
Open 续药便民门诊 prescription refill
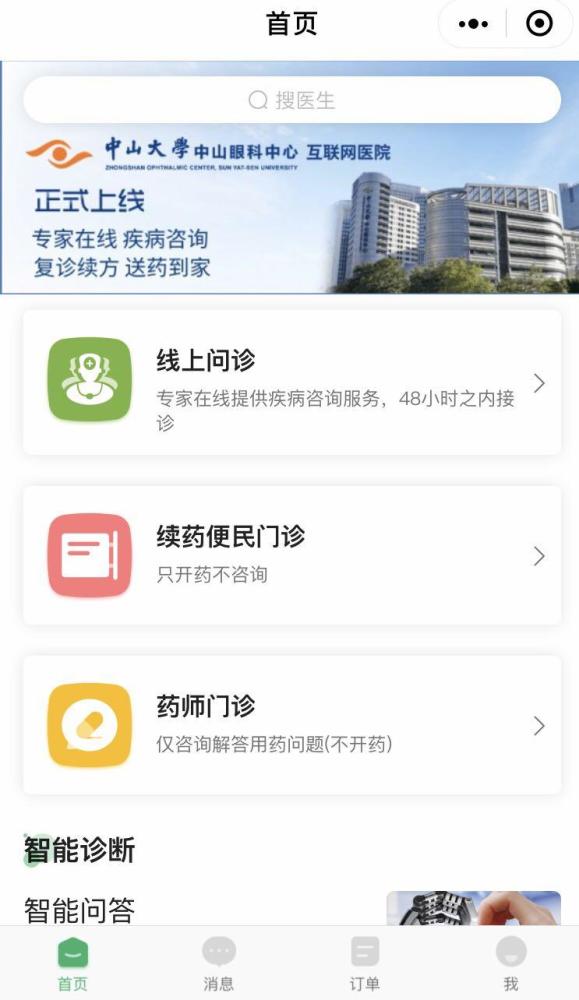tap(292, 555)
